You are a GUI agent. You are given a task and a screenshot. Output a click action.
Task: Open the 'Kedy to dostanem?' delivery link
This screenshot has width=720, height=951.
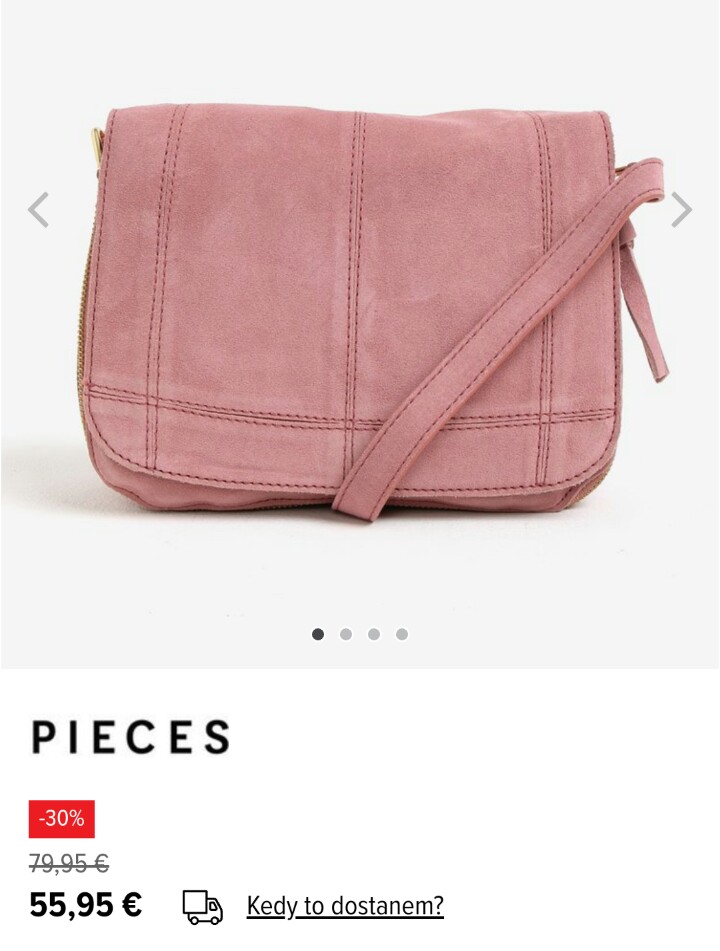pos(345,906)
